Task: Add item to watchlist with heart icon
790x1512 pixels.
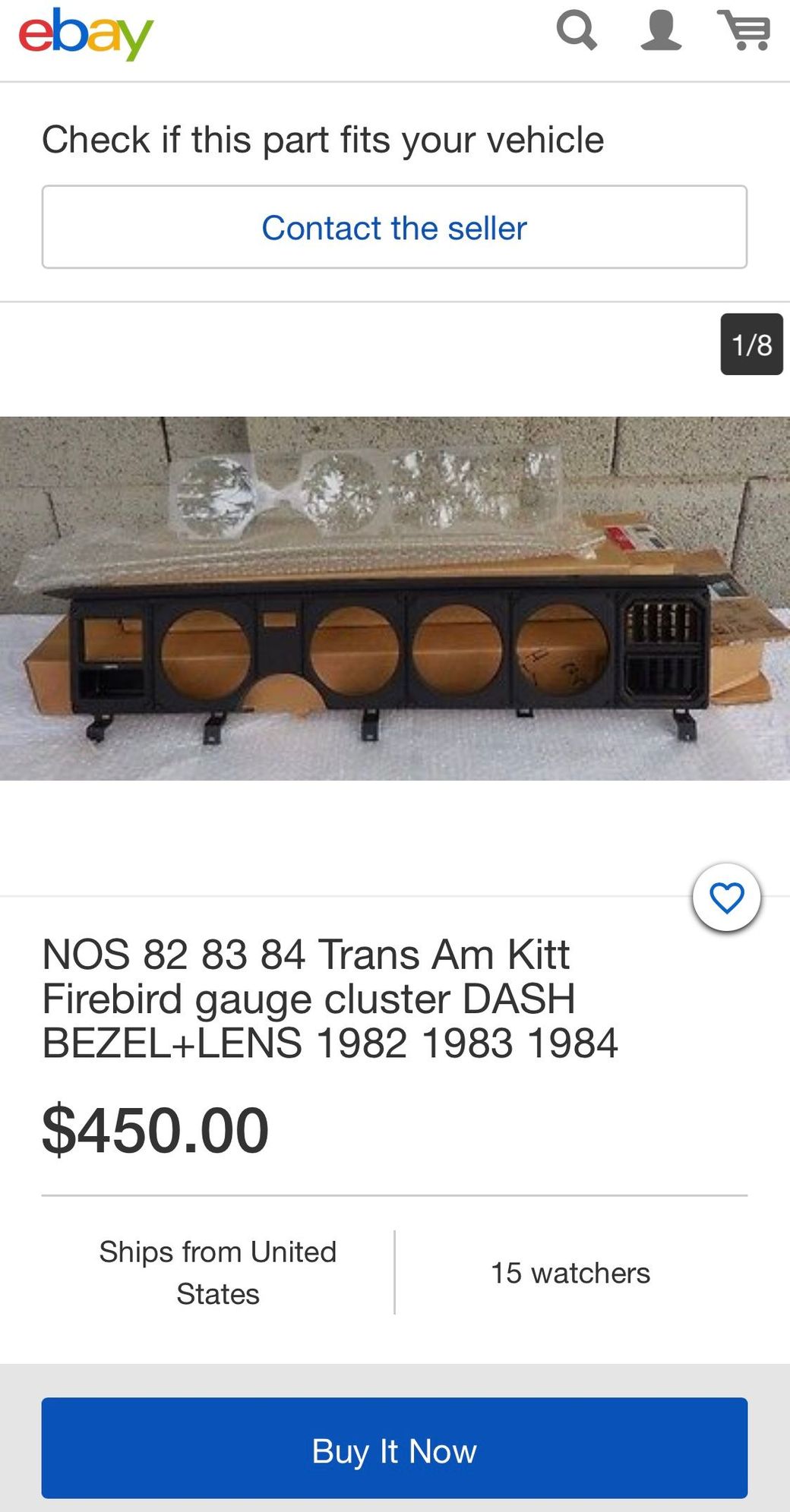Action: 726,898
